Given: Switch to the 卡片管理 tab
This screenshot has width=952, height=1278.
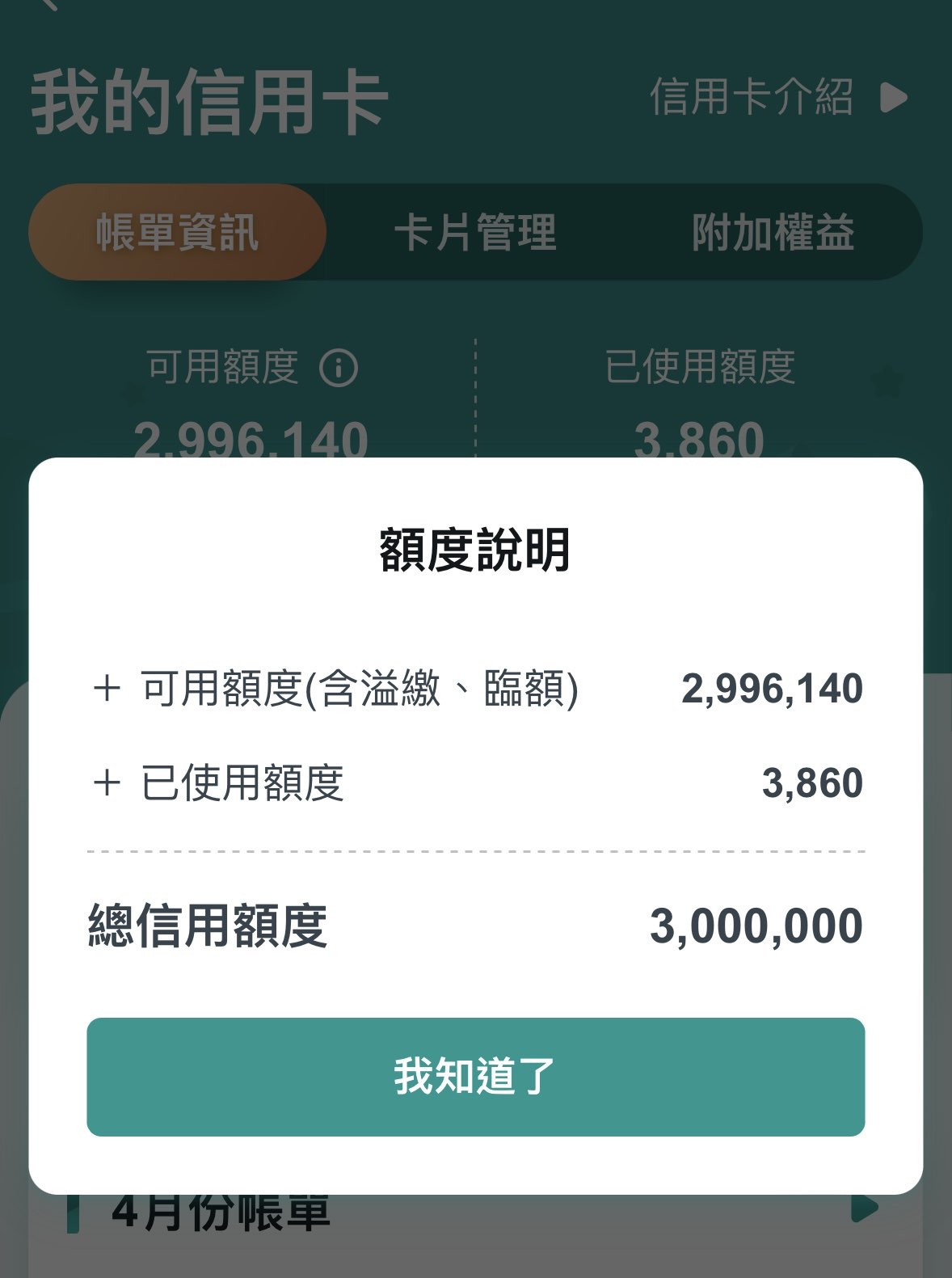Looking at the screenshot, I should tap(475, 233).
